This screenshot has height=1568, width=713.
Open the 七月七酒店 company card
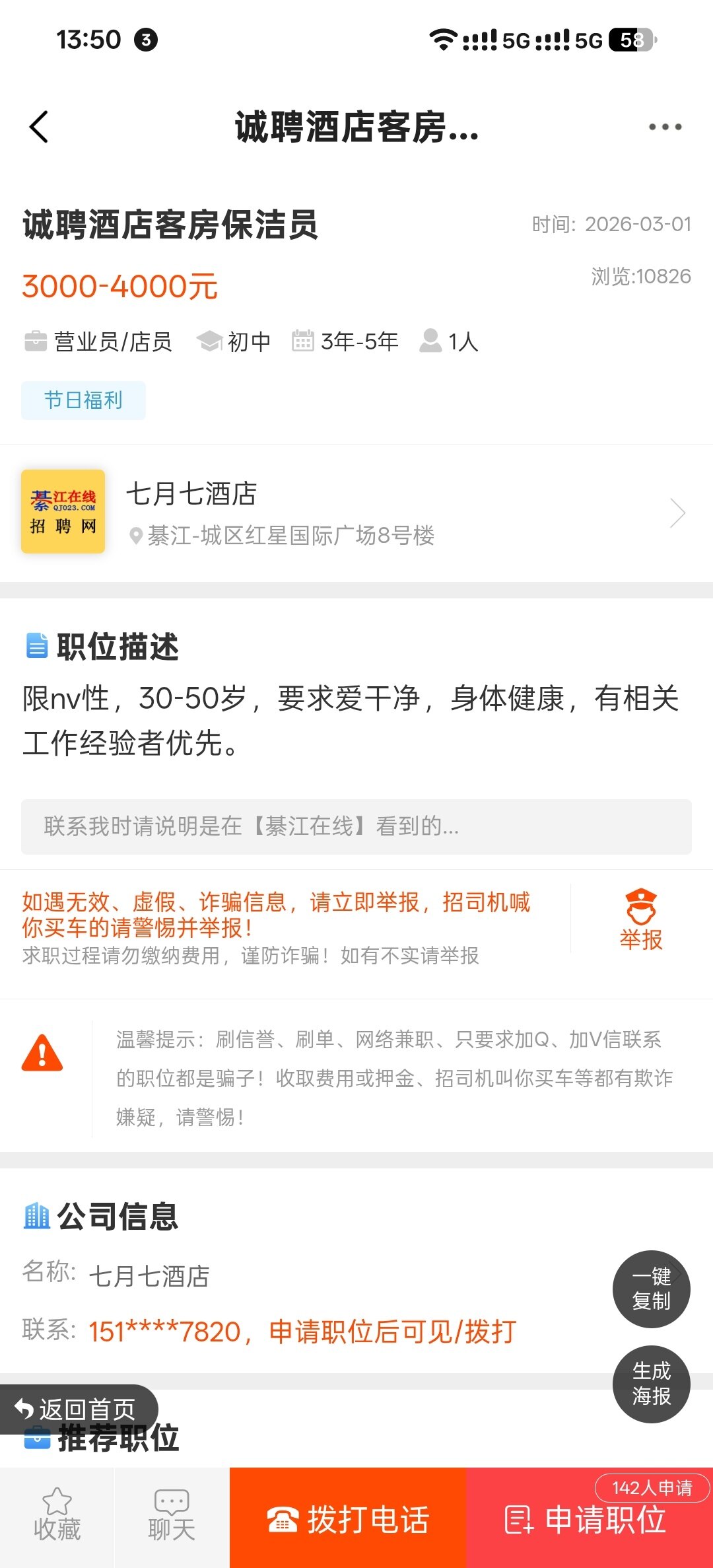pyautogui.click(x=356, y=513)
